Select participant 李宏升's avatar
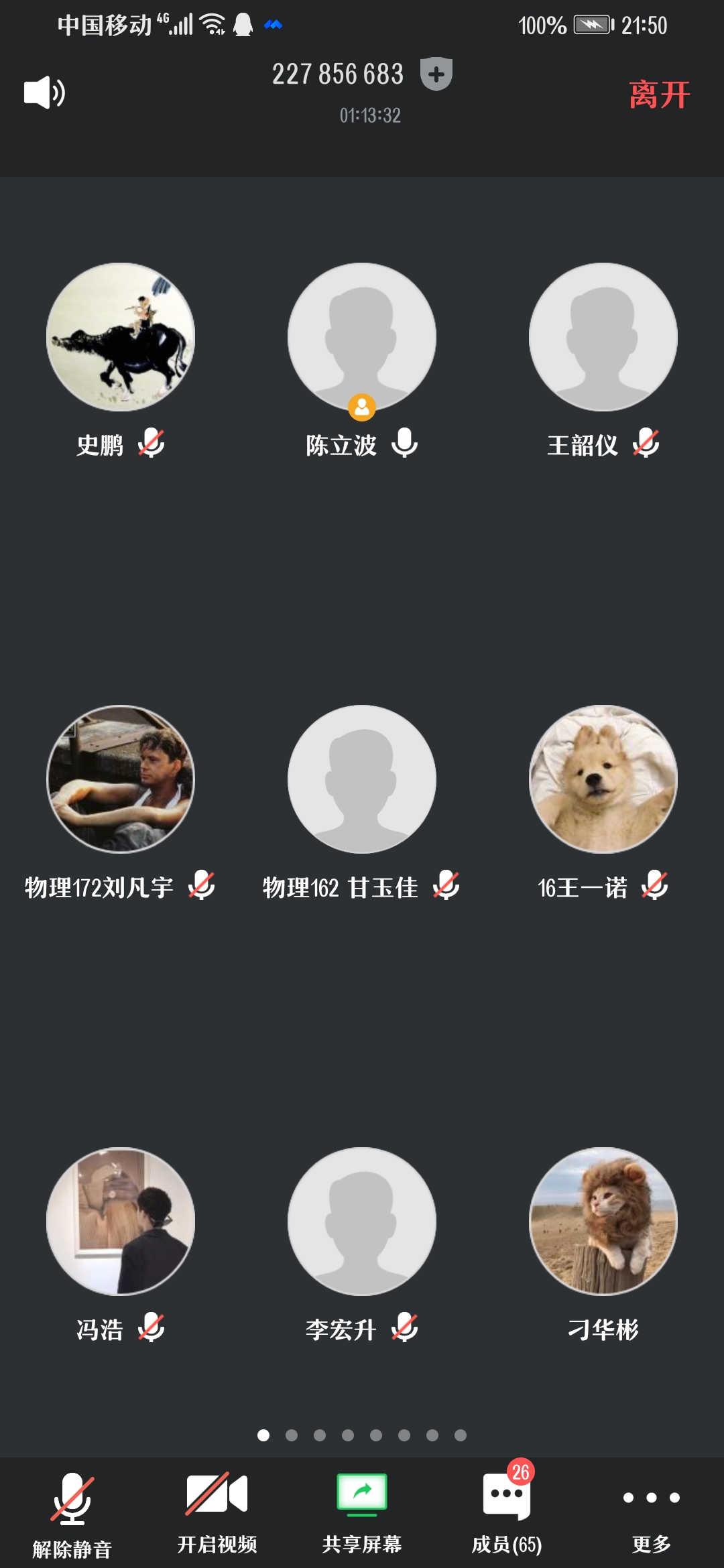The height and width of the screenshot is (1568, 724). [362, 1222]
